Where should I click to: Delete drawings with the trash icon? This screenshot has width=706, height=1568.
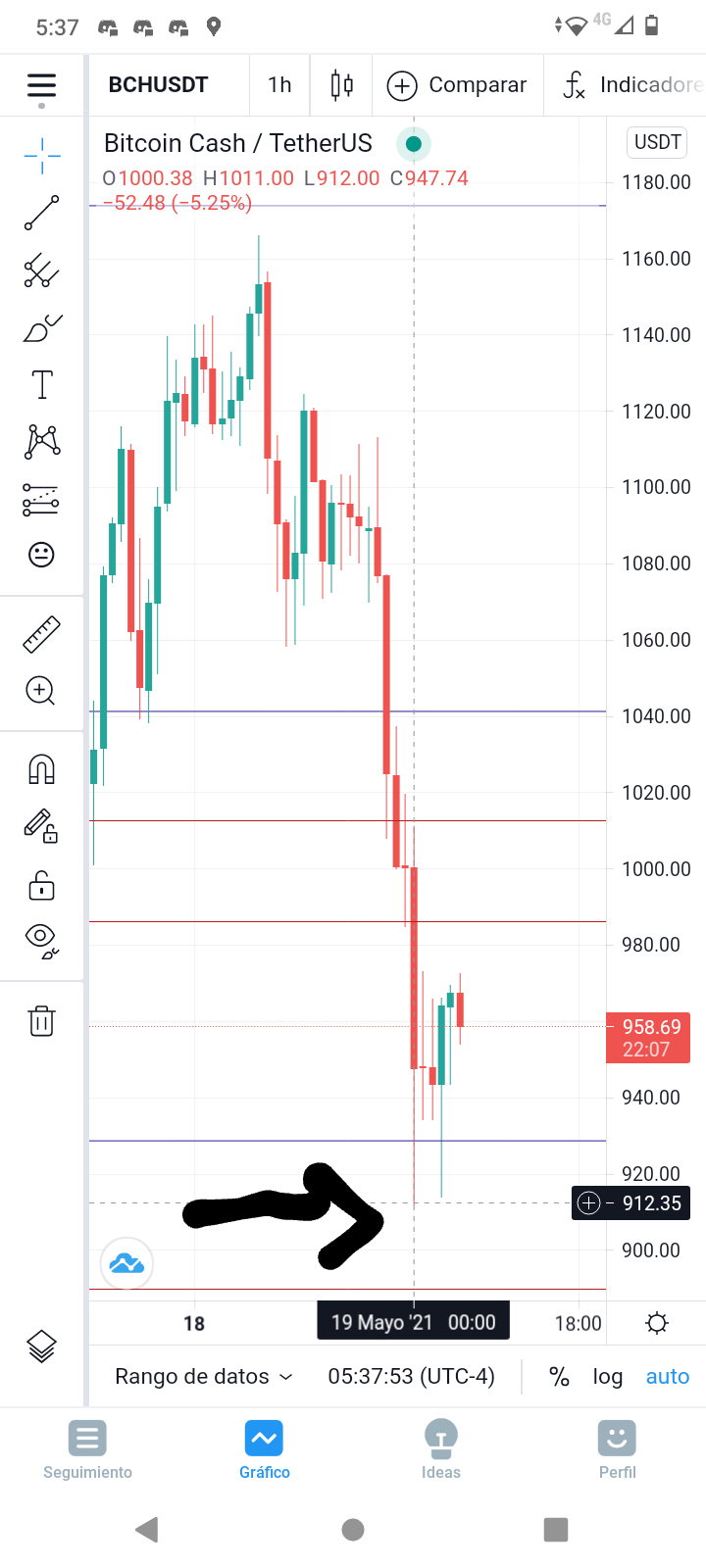pos(41,1021)
